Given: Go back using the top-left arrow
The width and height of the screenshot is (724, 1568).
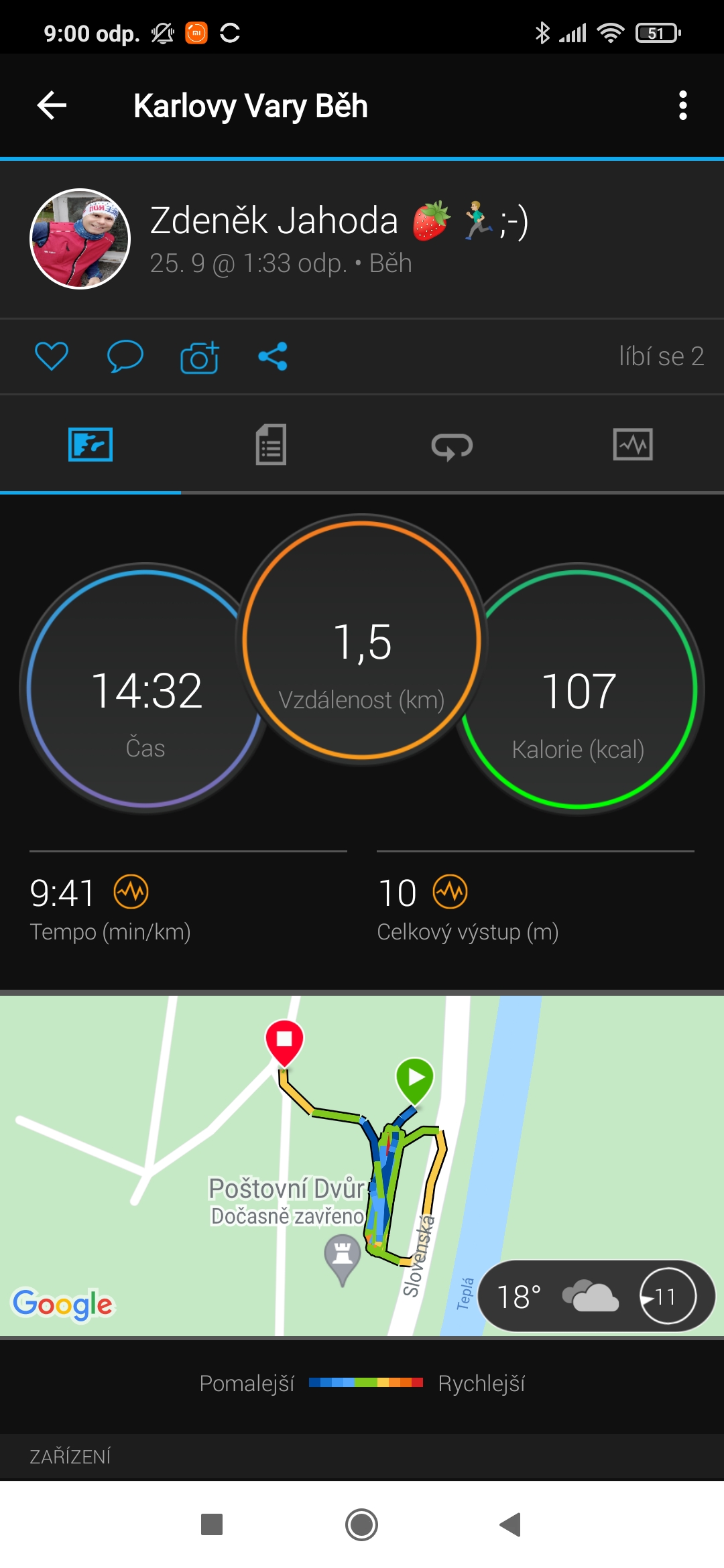Looking at the screenshot, I should [x=52, y=105].
